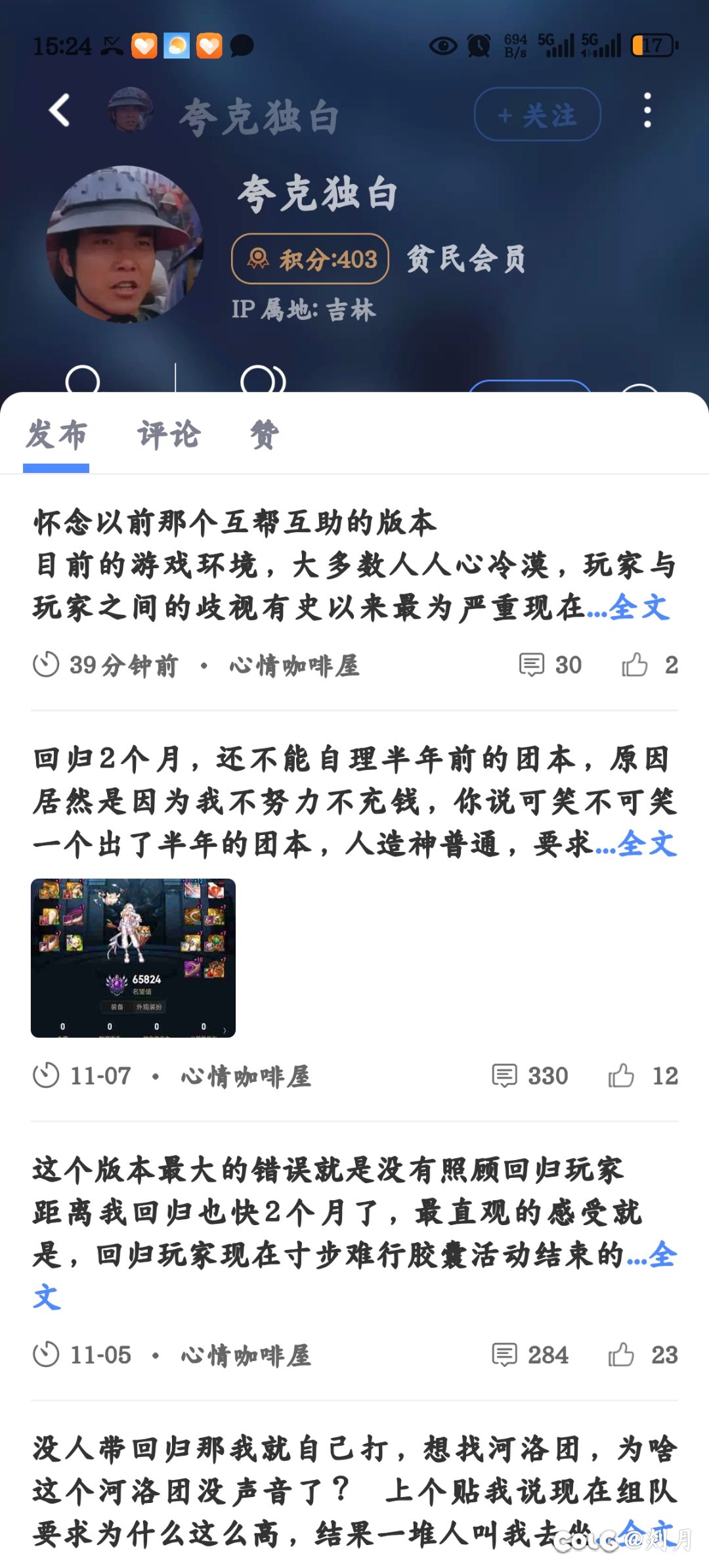This screenshot has width=709, height=1568.
Task: View the game screenshot showing 65824
Action: pos(133,958)
